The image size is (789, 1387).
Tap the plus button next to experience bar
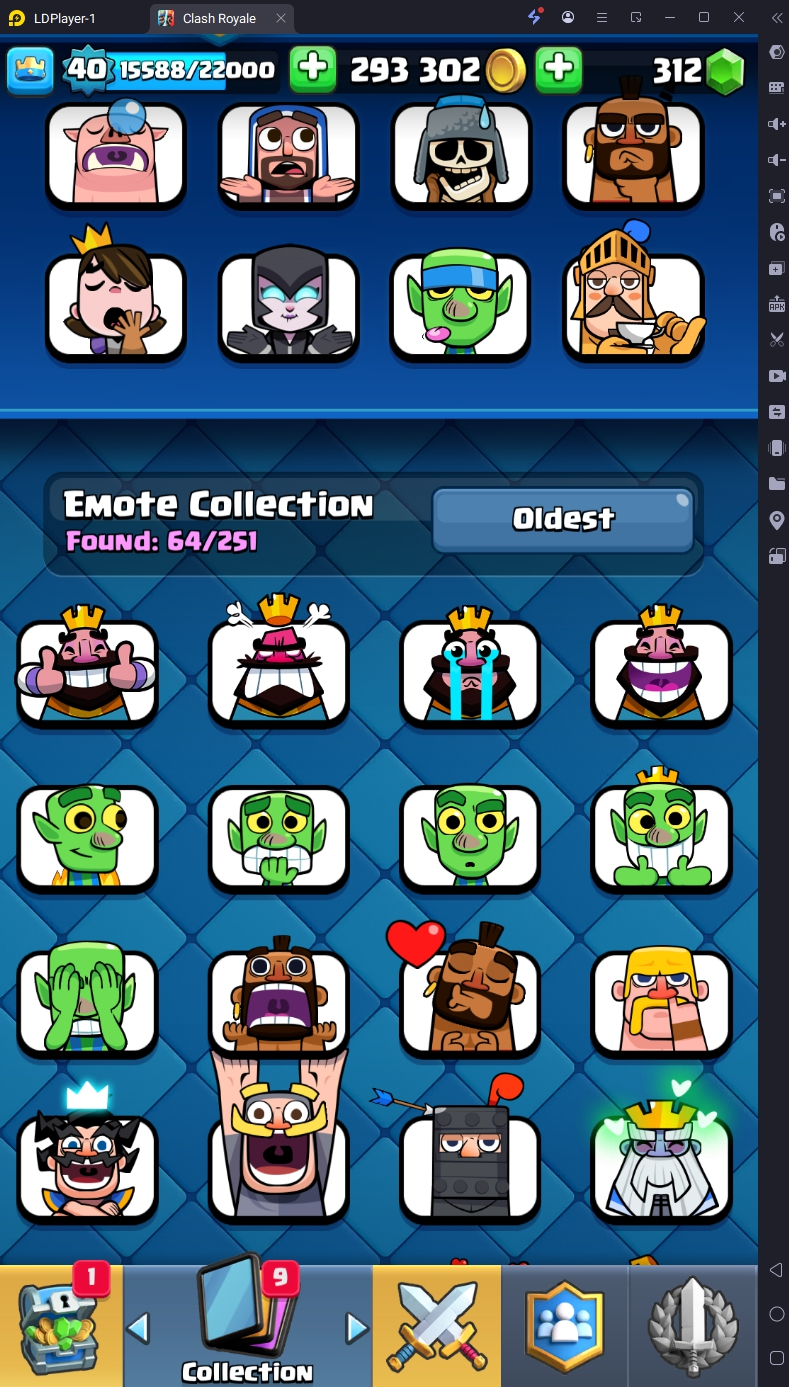coord(313,69)
